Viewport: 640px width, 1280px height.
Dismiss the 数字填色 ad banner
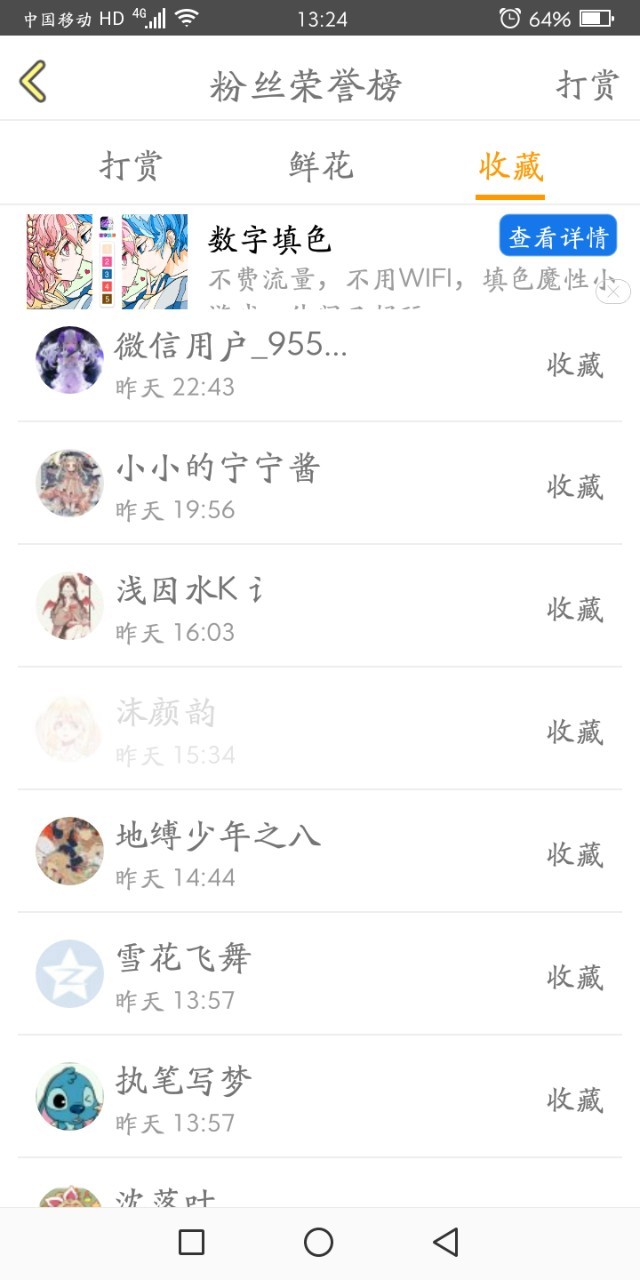click(x=613, y=291)
